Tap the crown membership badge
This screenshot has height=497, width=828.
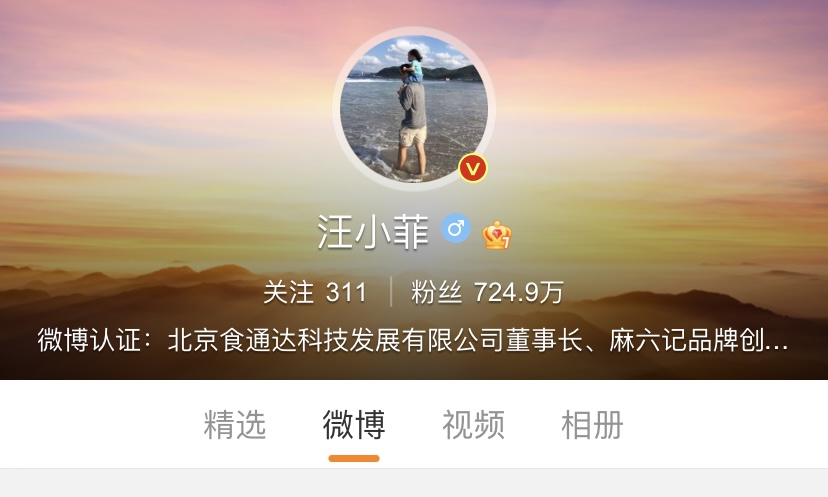[x=497, y=234]
